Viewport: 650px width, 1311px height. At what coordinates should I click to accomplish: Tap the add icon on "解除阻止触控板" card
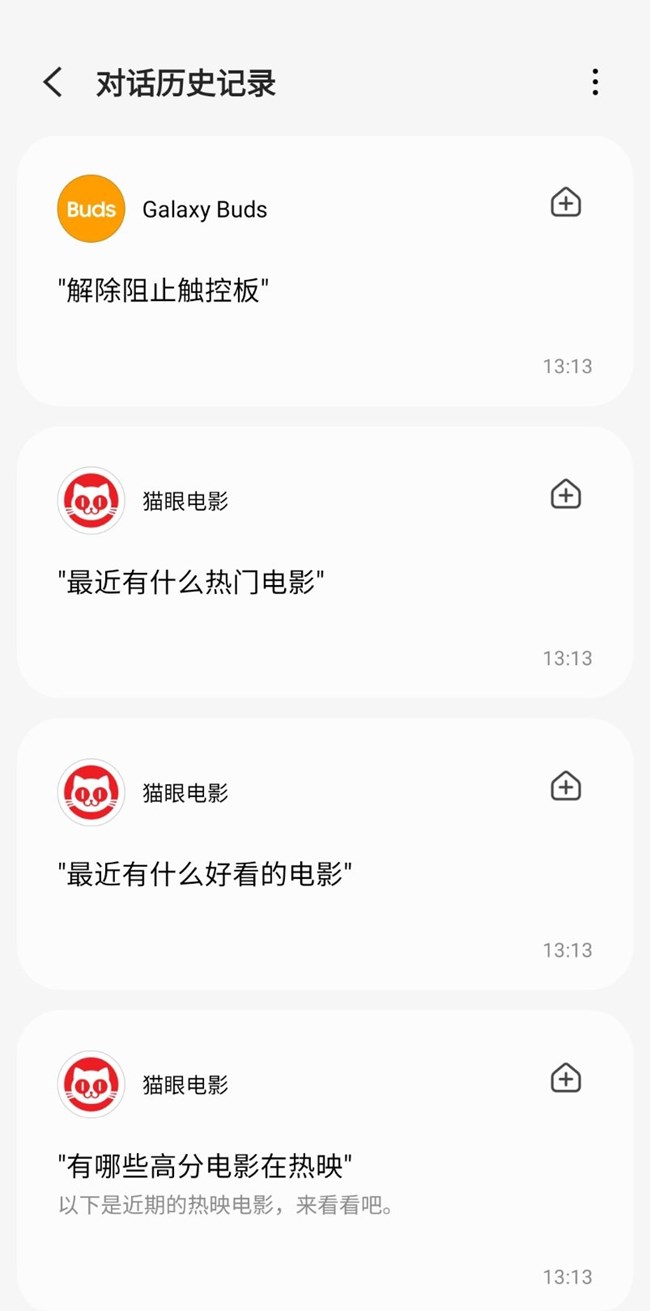[x=566, y=203]
